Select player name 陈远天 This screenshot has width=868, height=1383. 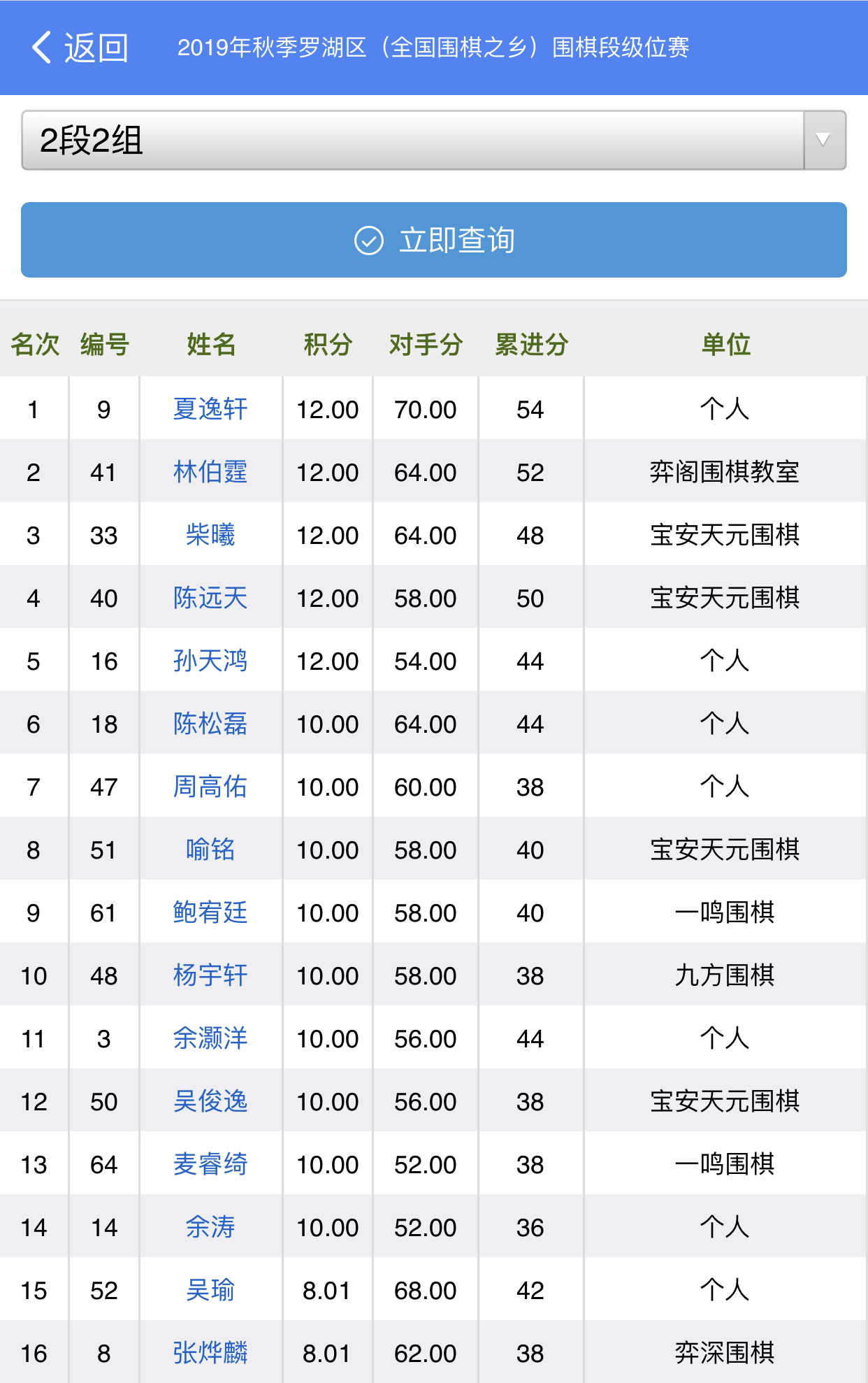click(x=210, y=598)
